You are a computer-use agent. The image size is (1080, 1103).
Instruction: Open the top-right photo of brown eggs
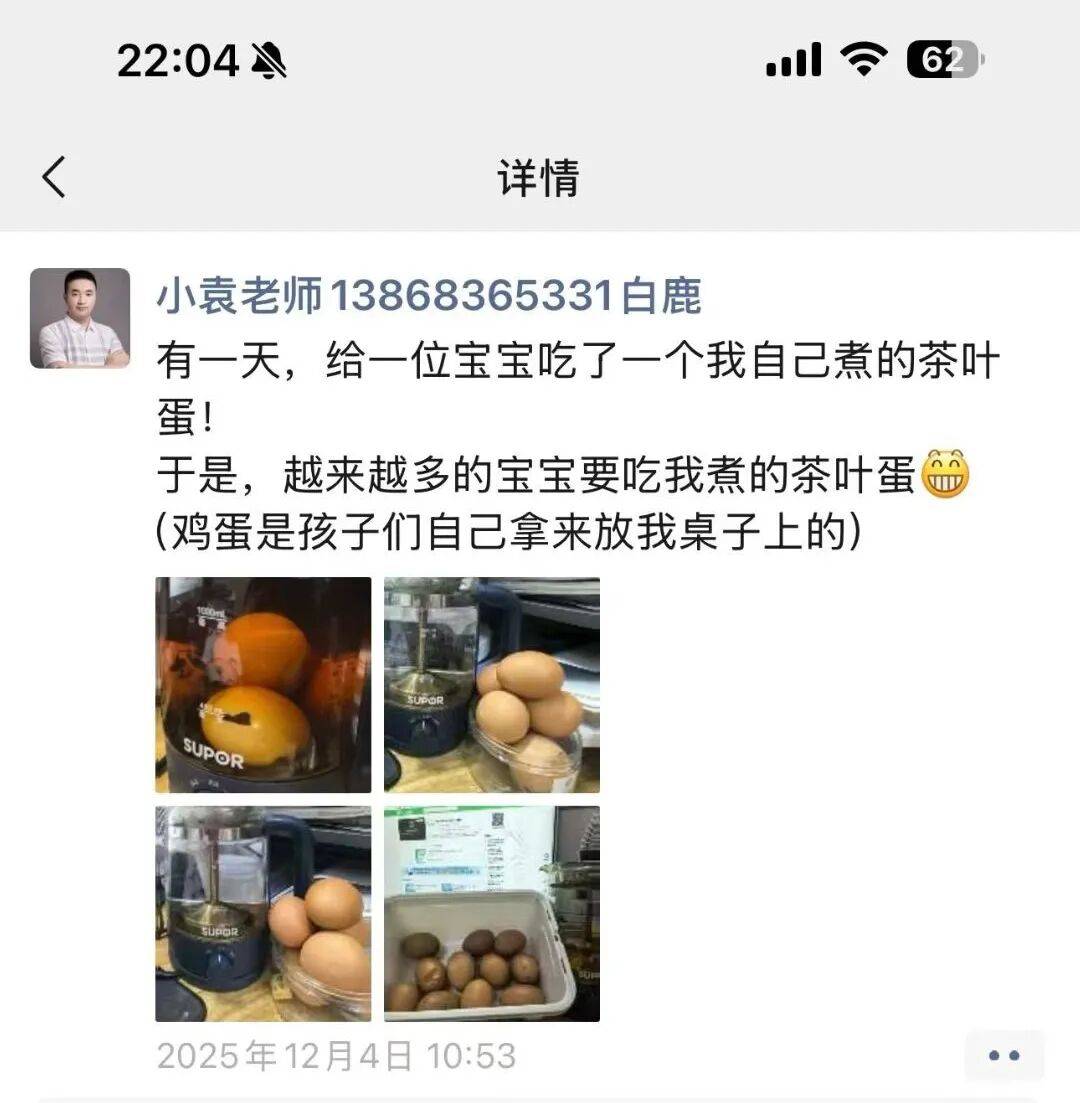point(490,686)
